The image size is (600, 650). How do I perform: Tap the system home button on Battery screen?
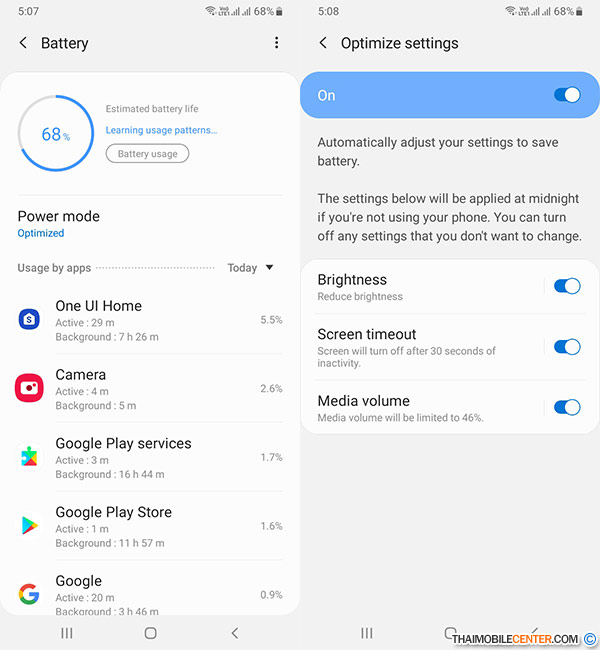pos(150,633)
